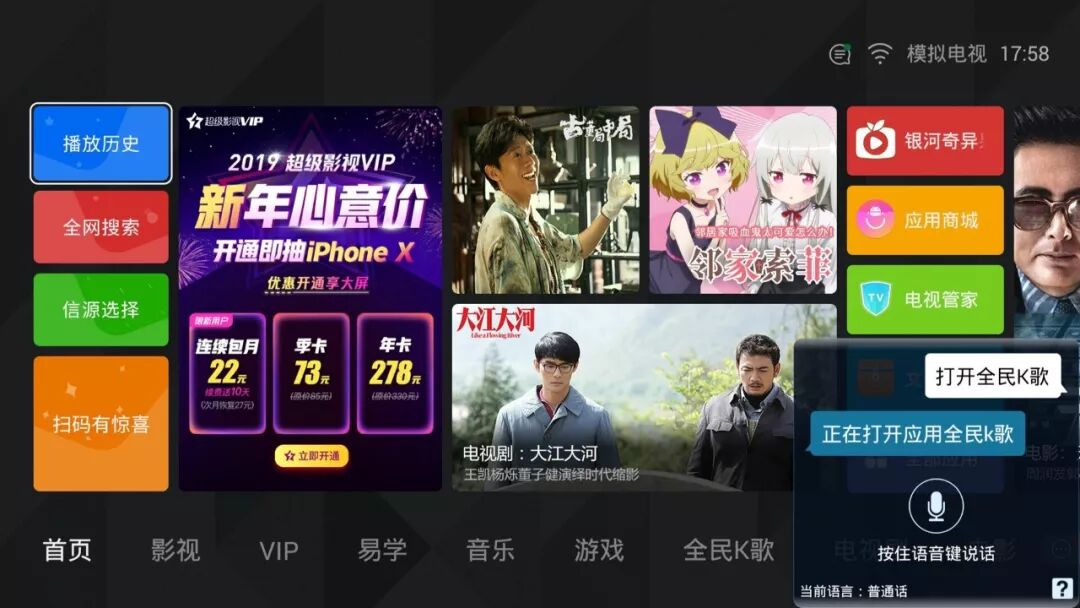
Task: Open the 播放历史 tile
Action: point(101,143)
